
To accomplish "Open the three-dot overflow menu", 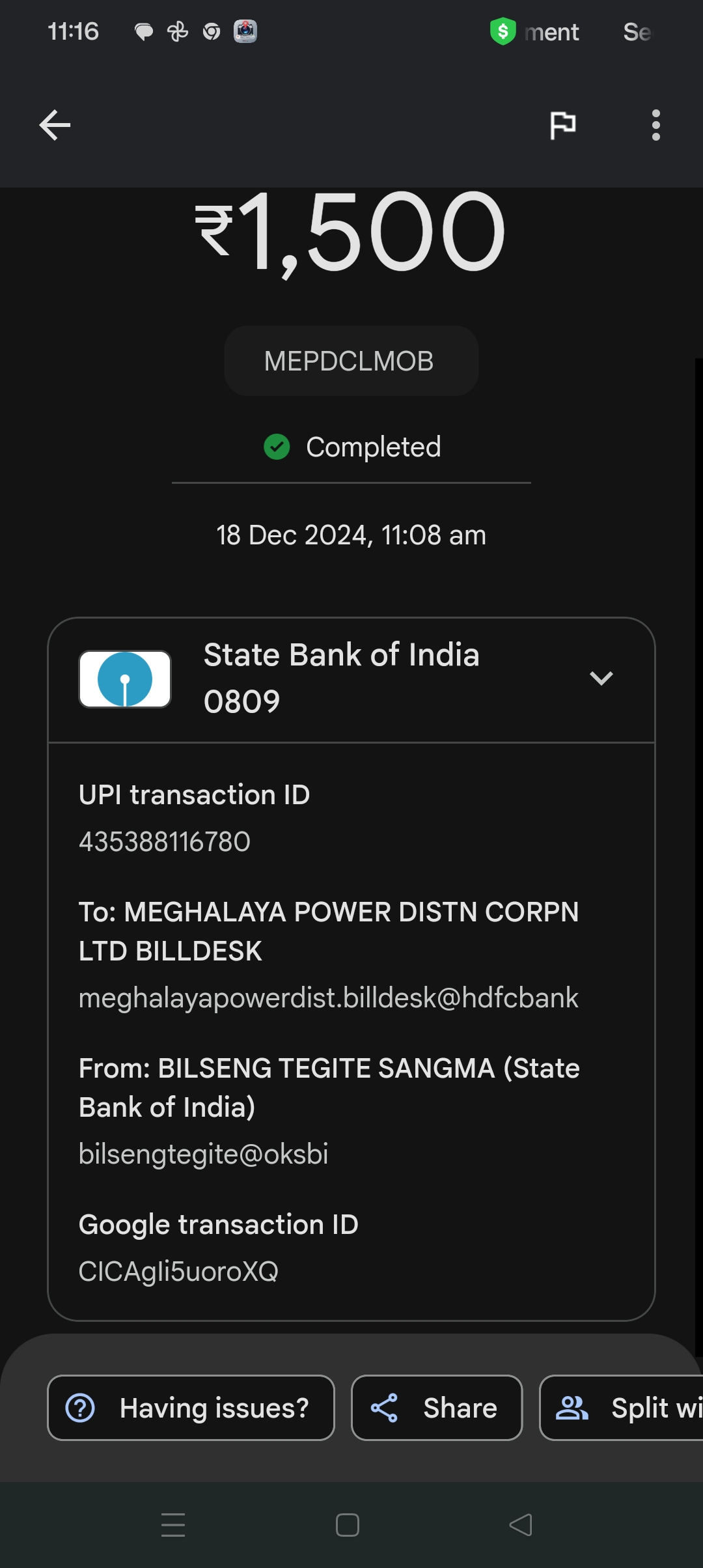I will click(655, 125).
